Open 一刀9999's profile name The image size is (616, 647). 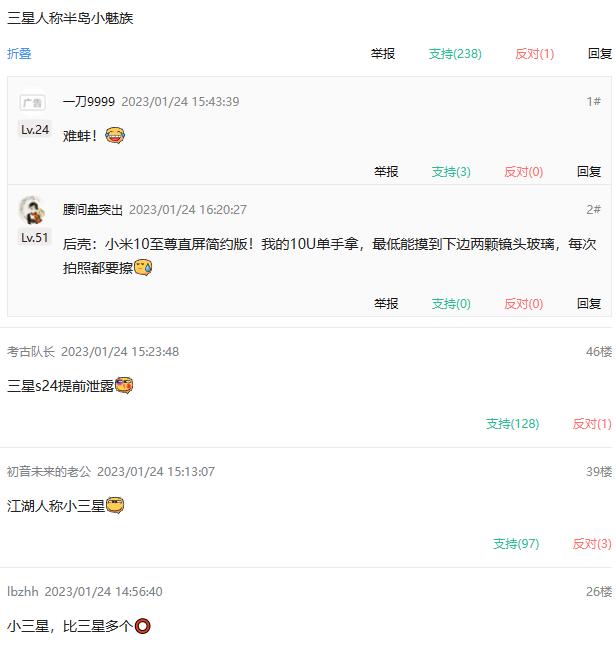tap(89, 102)
